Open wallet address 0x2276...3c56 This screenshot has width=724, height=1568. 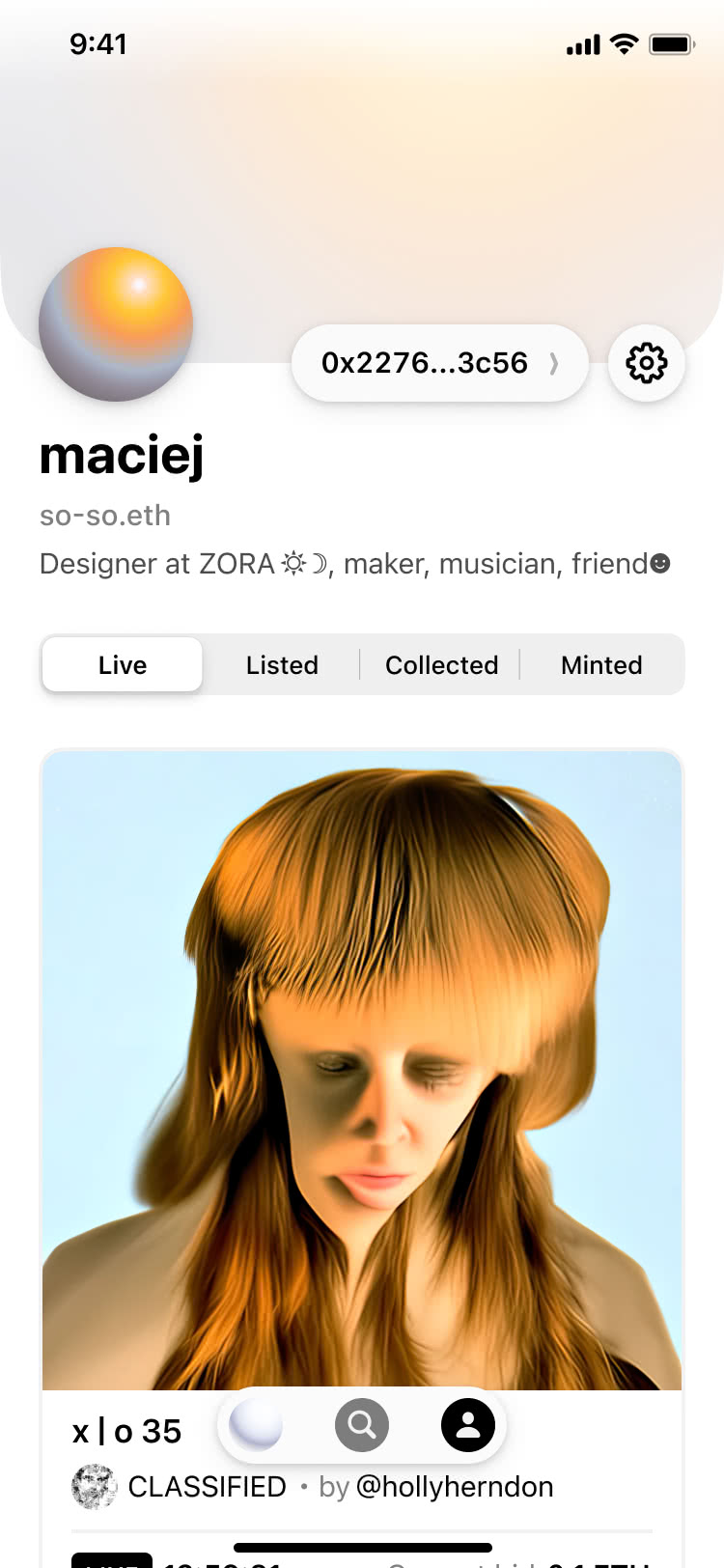[439, 363]
